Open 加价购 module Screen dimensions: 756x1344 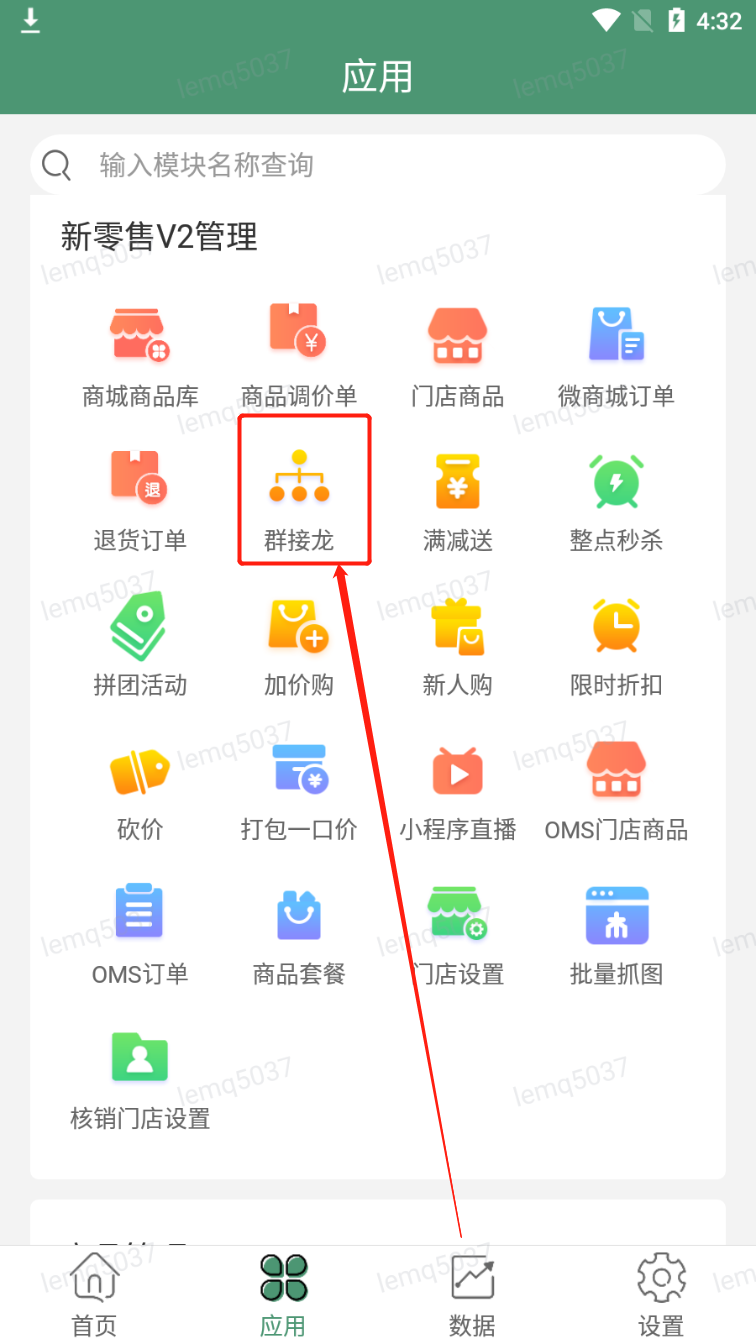[x=299, y=643]
